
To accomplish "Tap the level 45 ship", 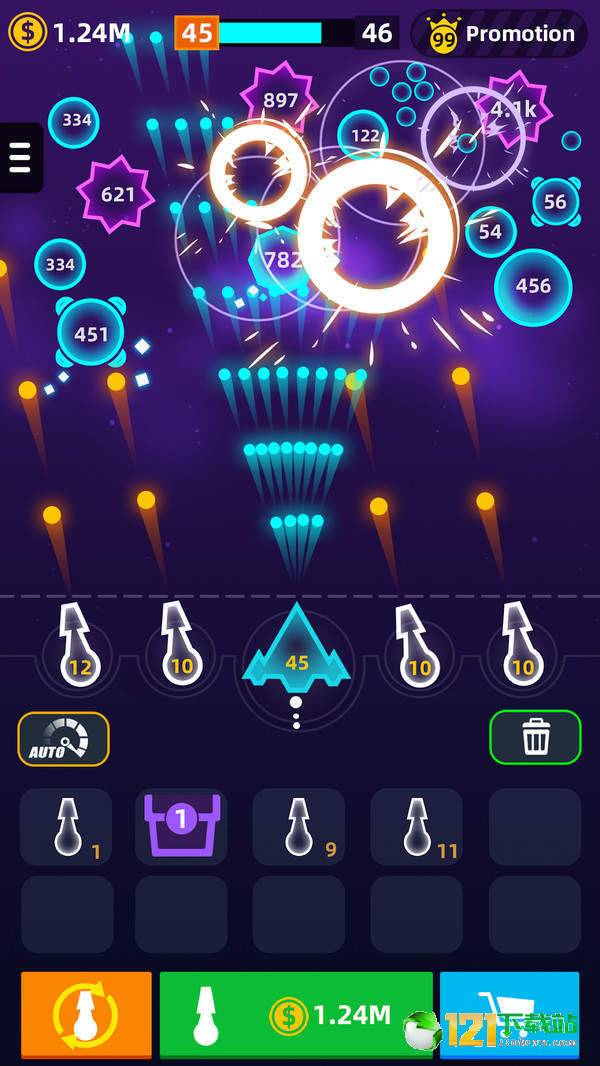I will point(297,652).
